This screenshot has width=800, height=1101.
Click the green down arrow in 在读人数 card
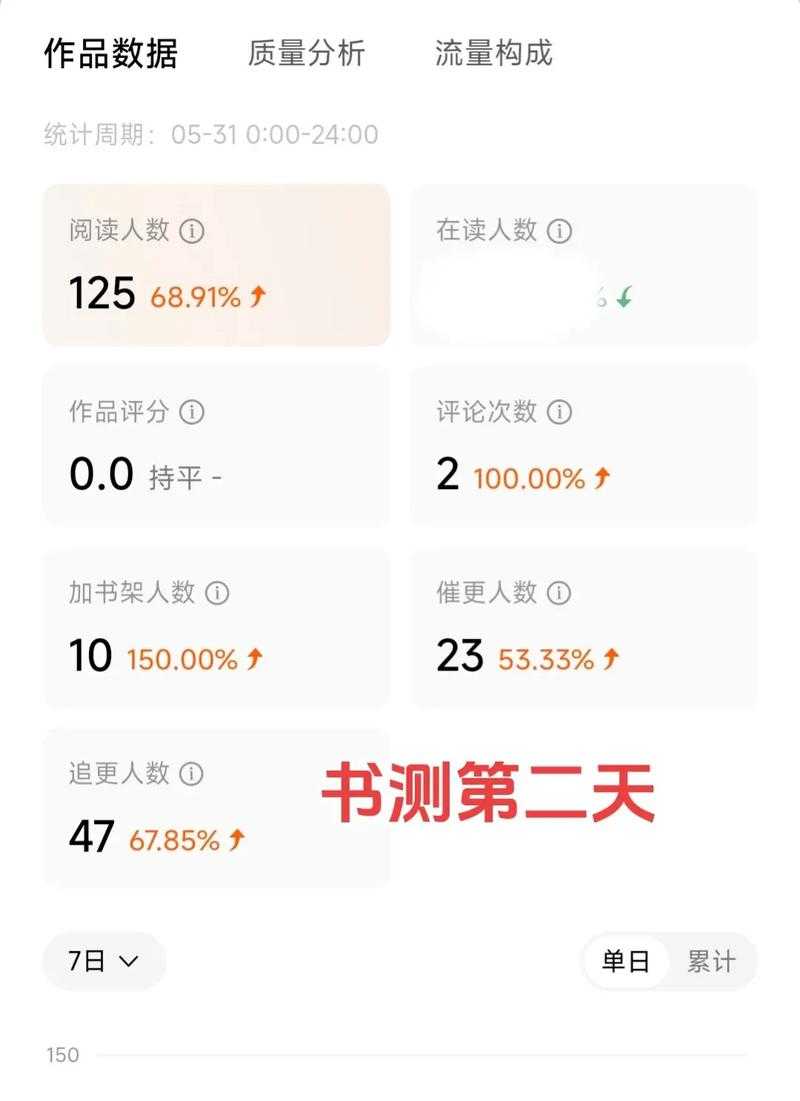click(623, 297)
